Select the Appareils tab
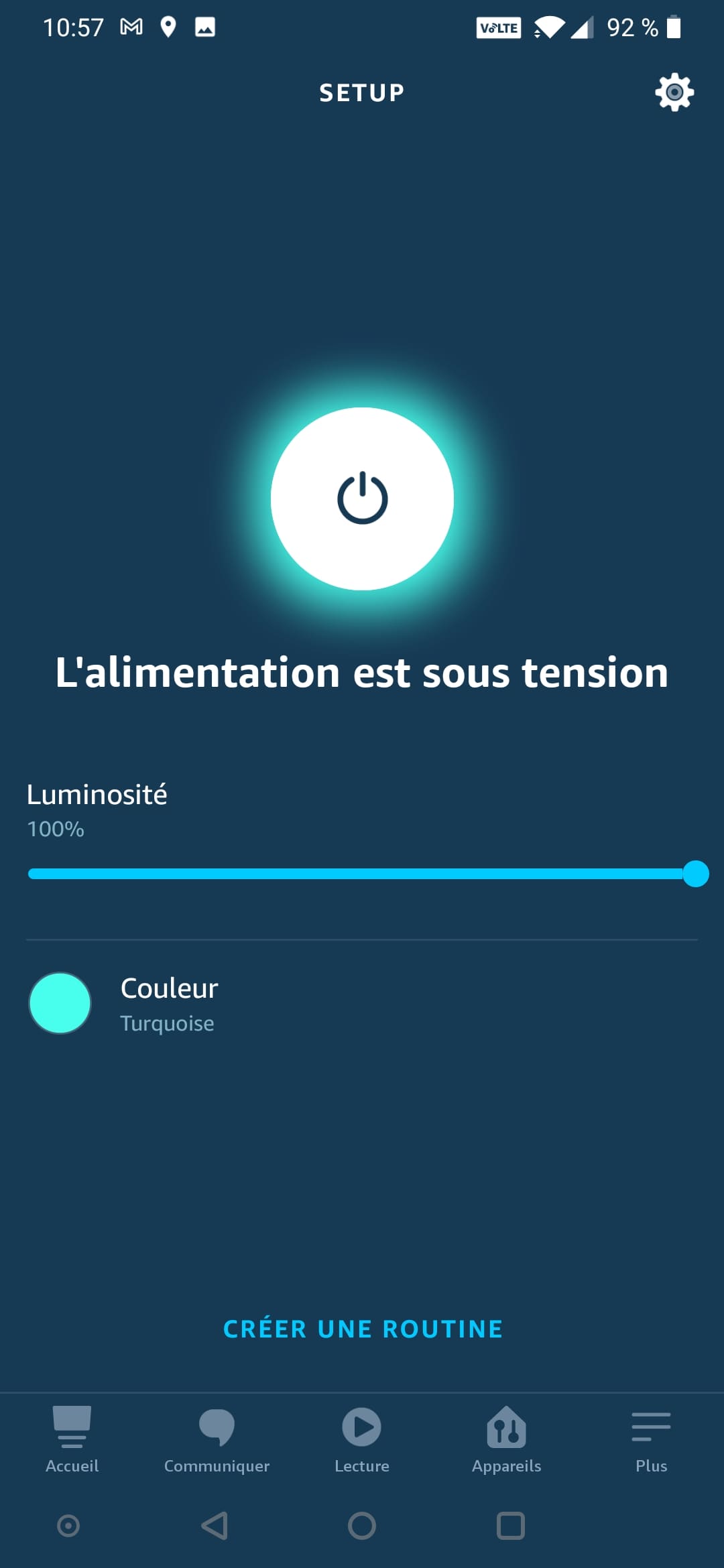 pos(506,1439)
